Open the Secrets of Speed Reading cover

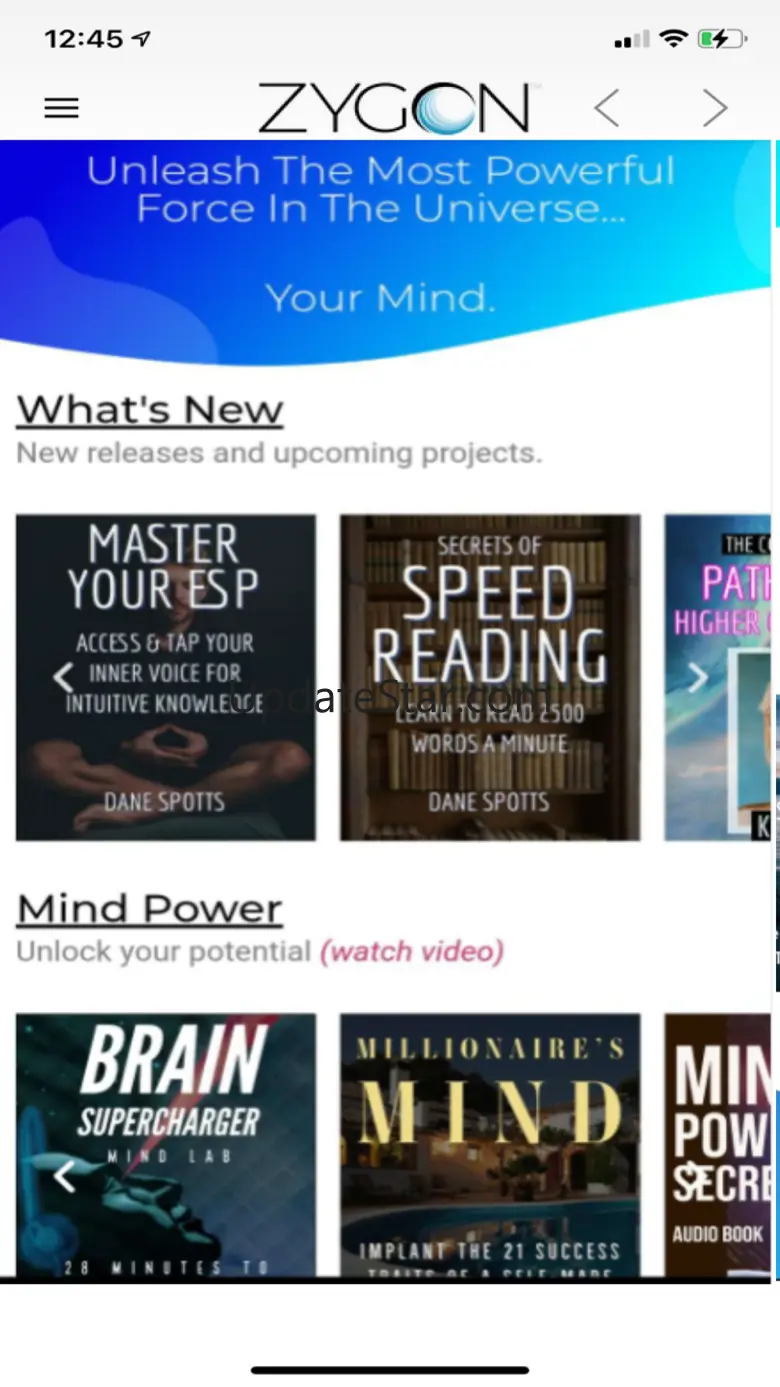coord(490,677)
